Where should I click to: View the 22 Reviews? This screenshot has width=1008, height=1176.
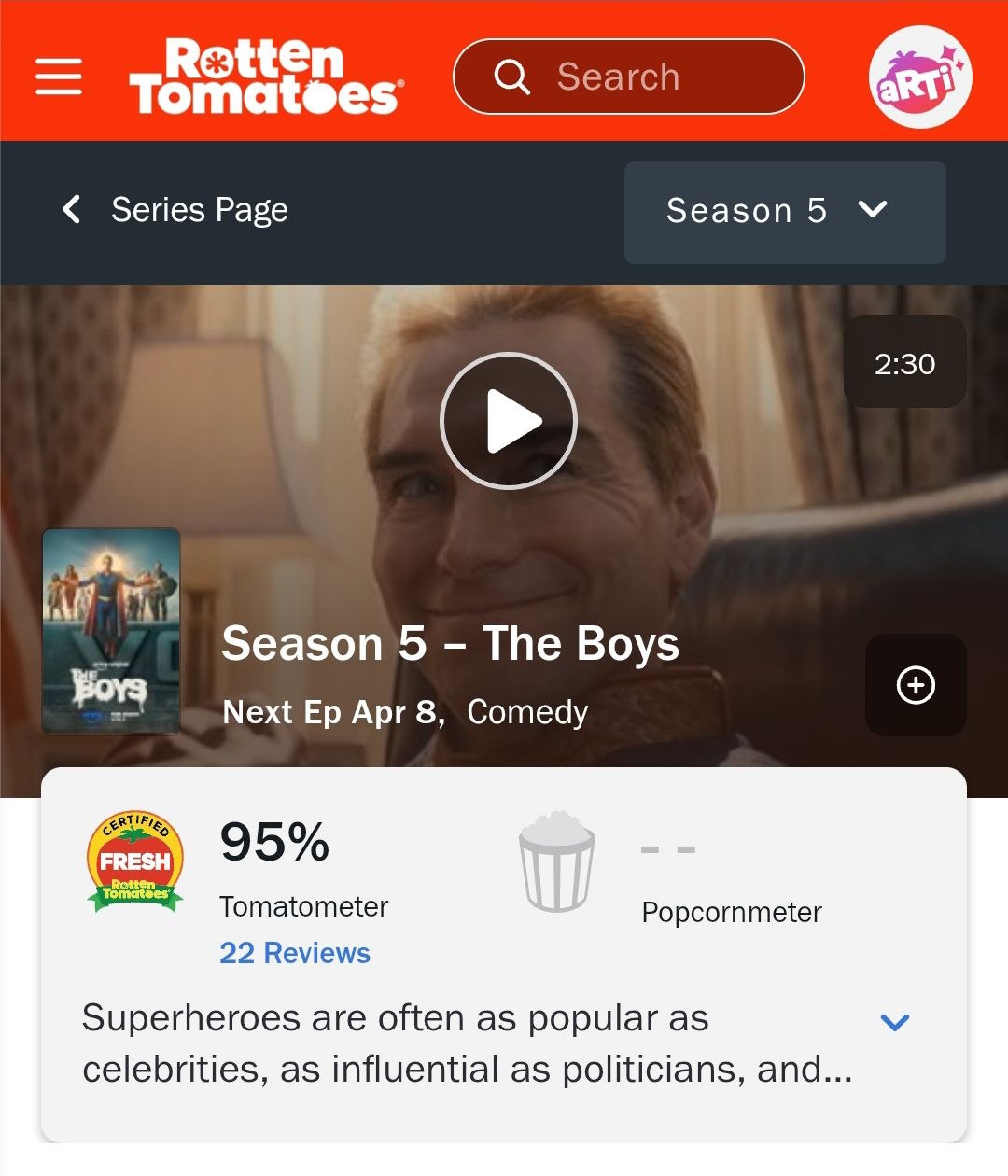pos(295,953)
